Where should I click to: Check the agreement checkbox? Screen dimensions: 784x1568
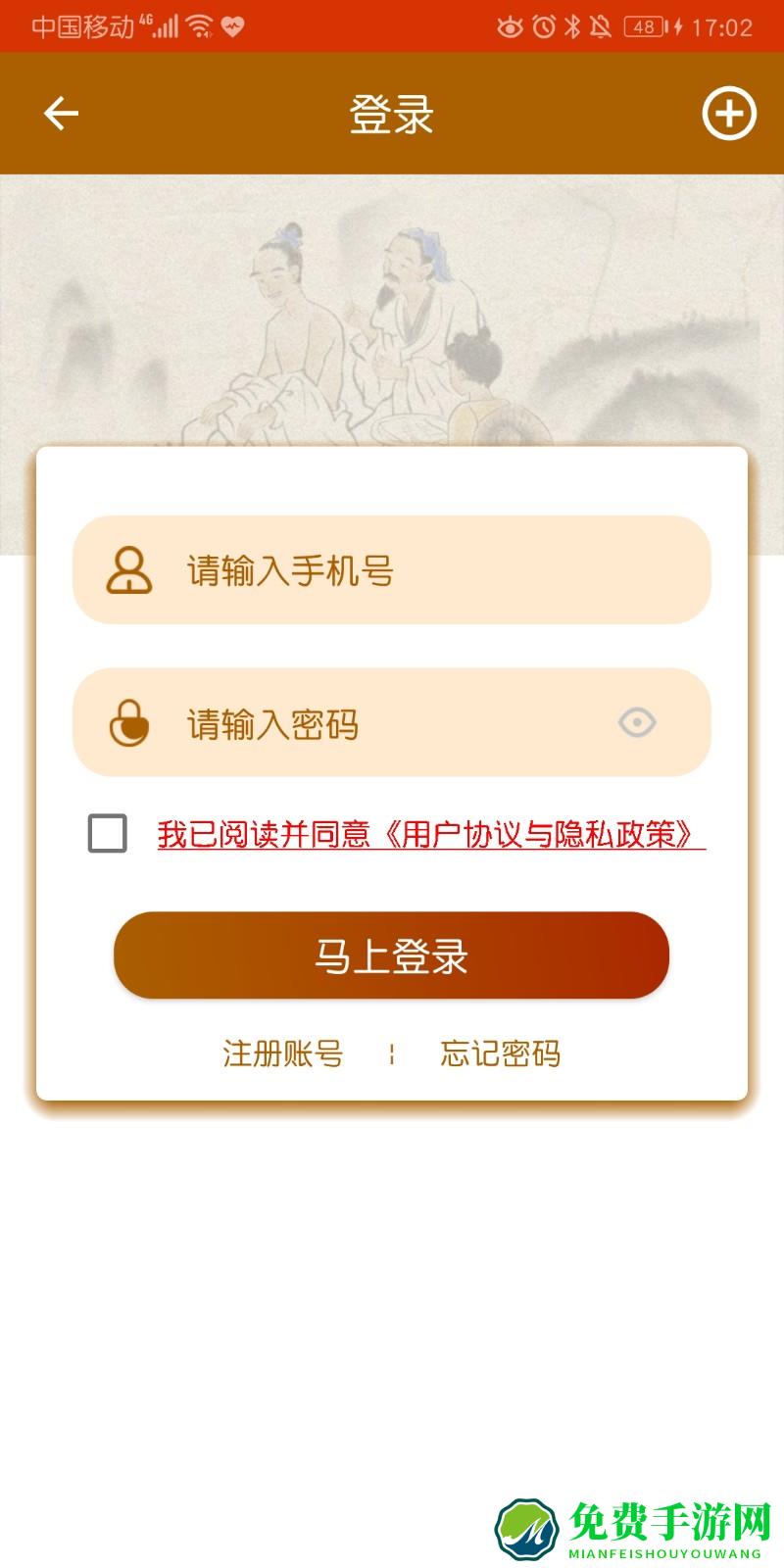108,833
